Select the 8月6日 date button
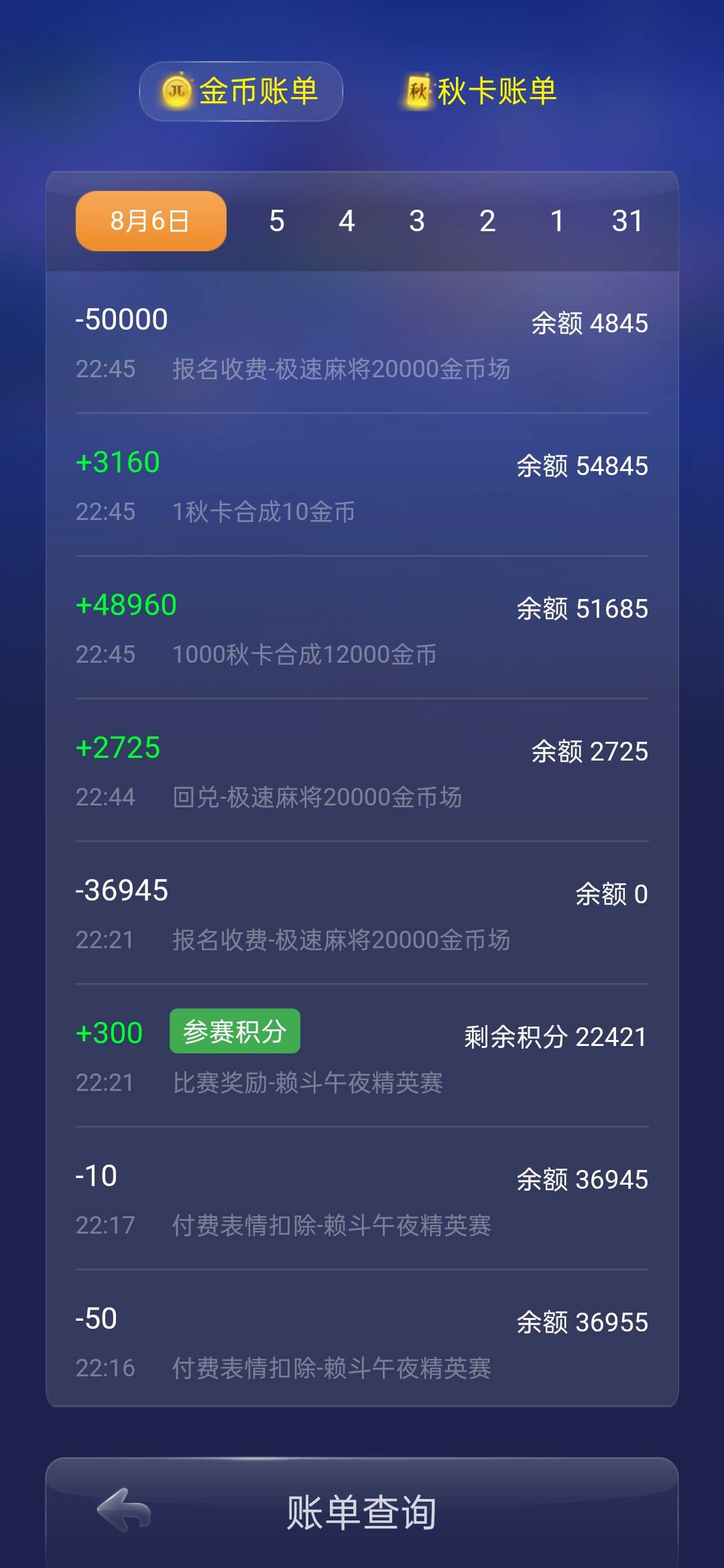Image resolution: width=724 pixels, height=1568 pixels. coord(149,220)
